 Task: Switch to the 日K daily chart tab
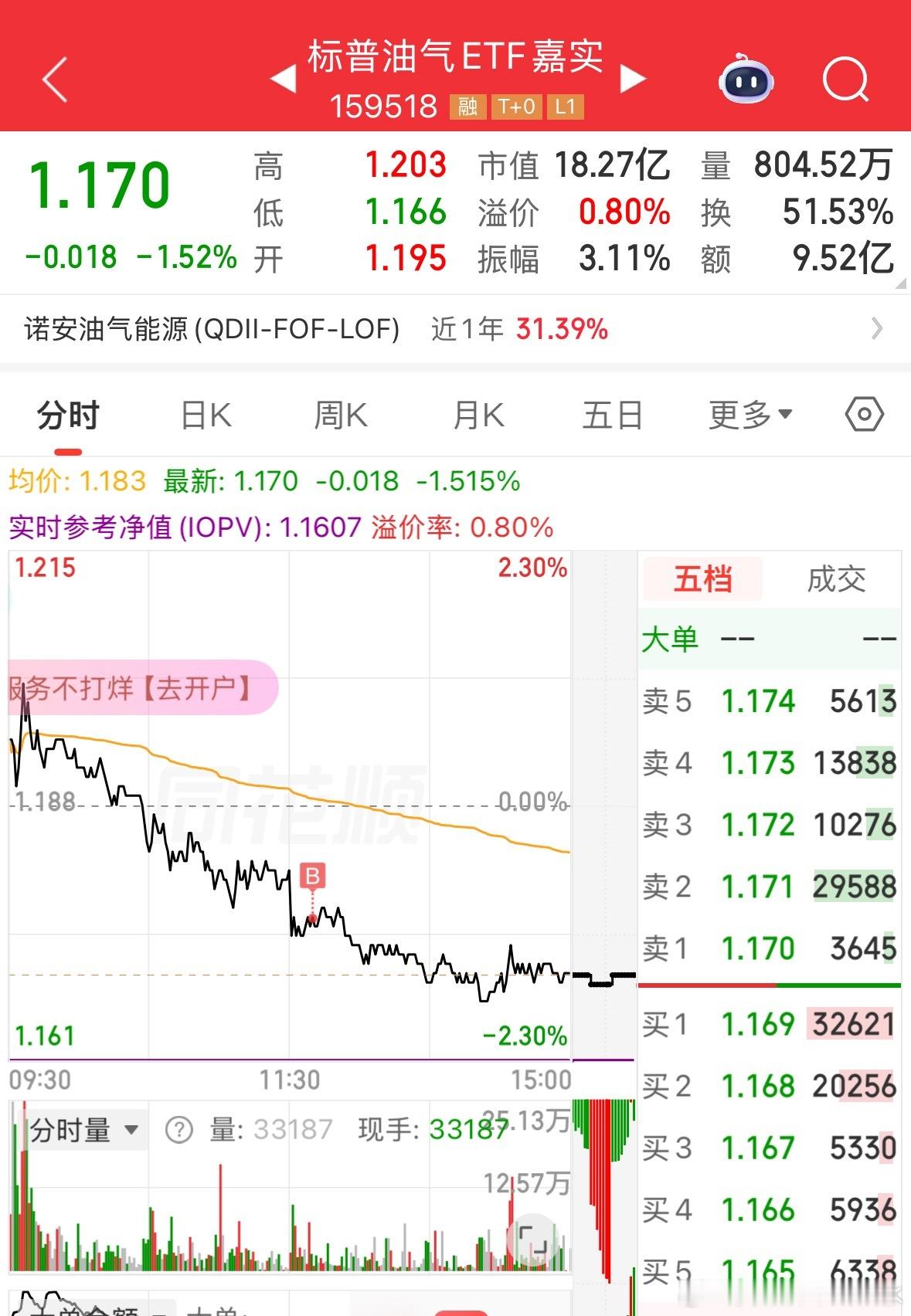pos(206,414)
